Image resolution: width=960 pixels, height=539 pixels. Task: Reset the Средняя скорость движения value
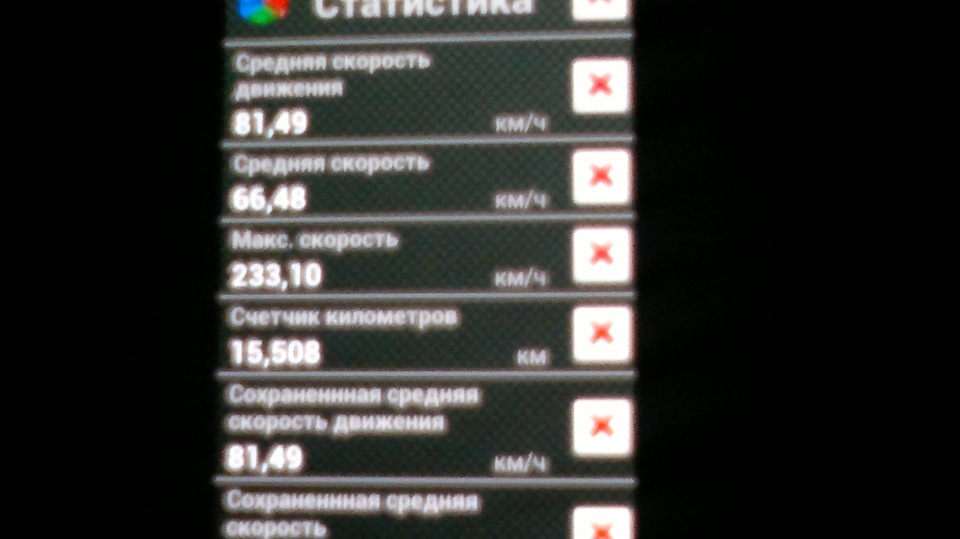[x=600, y=86]
